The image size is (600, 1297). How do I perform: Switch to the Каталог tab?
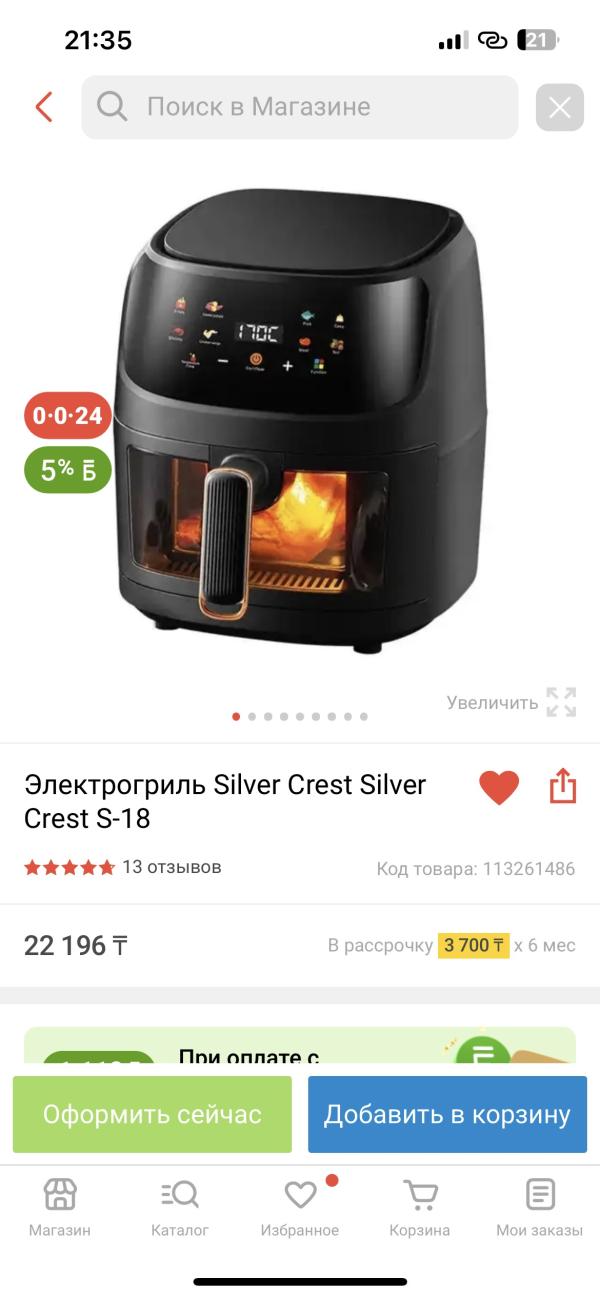pyautogui.click(x=180, y=1208)
